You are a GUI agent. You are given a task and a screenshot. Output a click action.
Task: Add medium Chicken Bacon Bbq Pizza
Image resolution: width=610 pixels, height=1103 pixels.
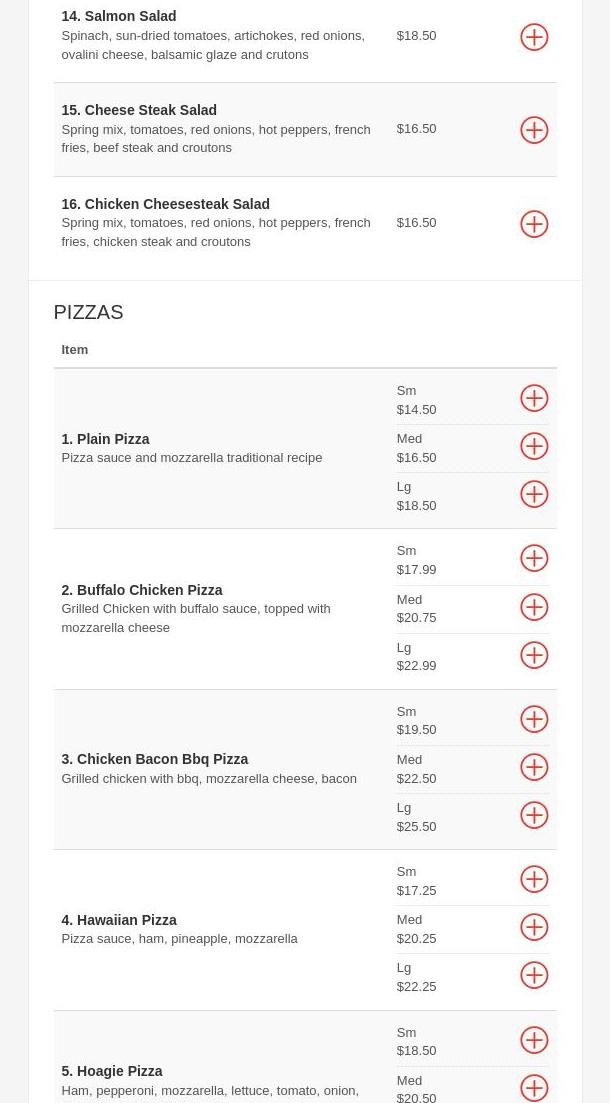tap(534, 767)
